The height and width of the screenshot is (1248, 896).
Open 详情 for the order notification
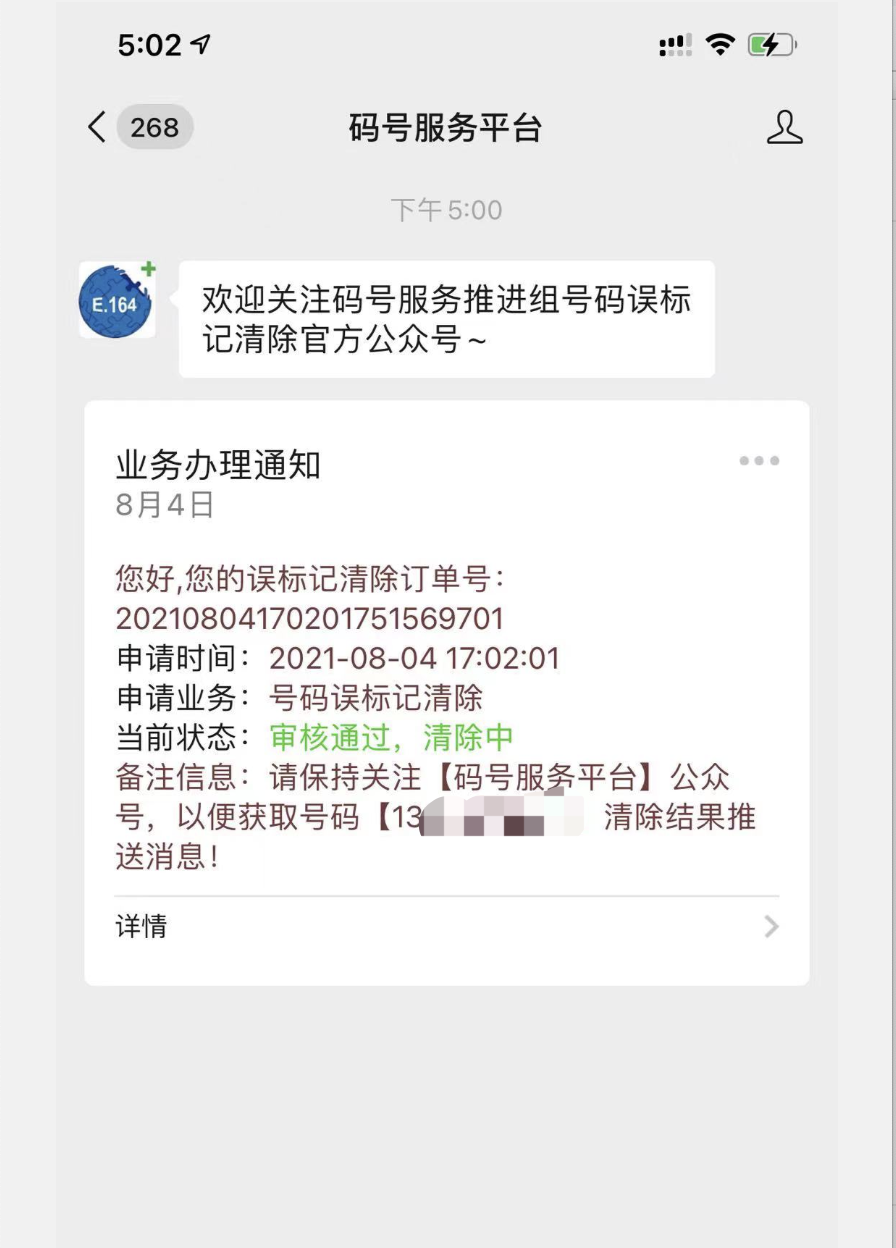click(x=446, y=927)
